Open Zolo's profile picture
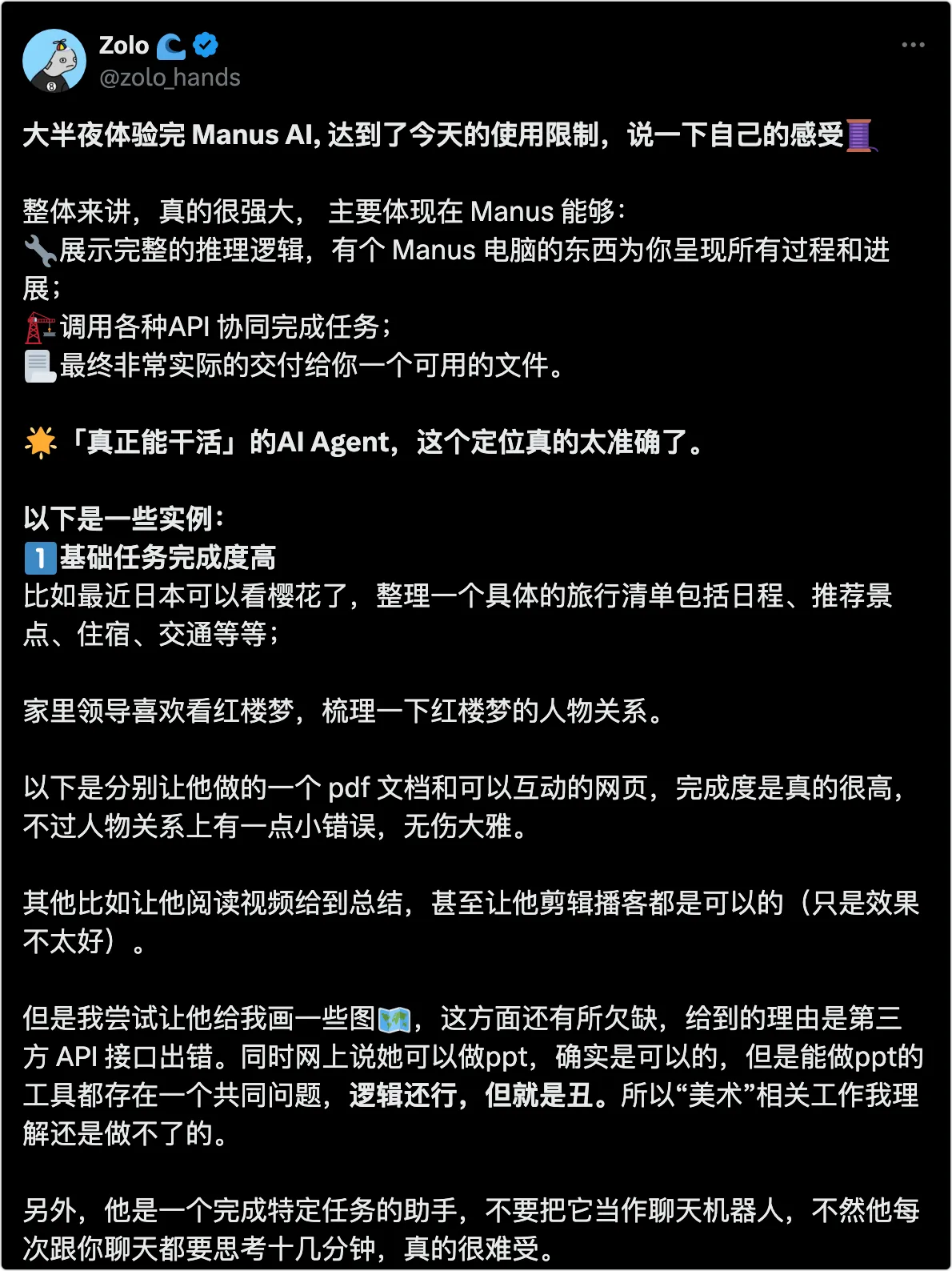 pos(54,61)
